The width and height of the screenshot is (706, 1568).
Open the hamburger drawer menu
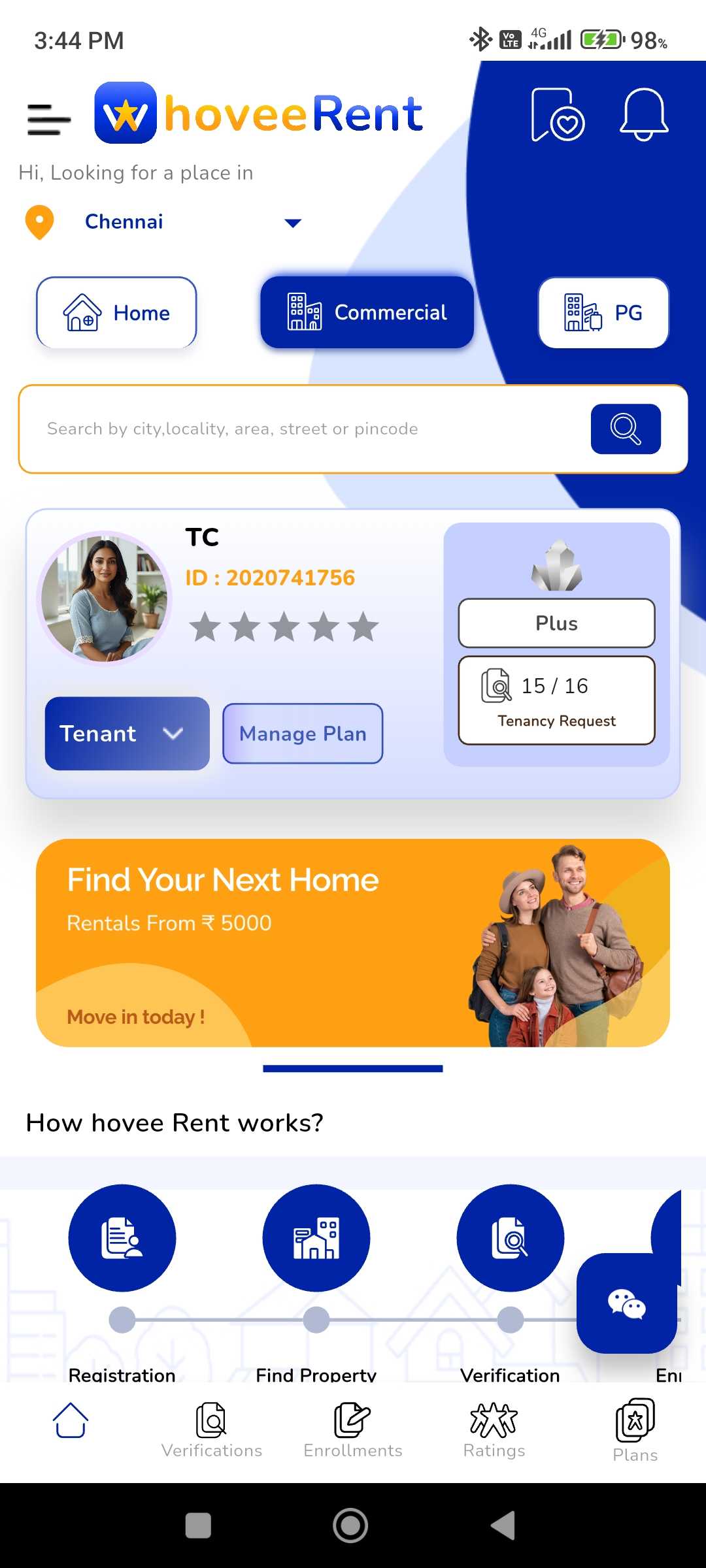(x=48, y=119)
